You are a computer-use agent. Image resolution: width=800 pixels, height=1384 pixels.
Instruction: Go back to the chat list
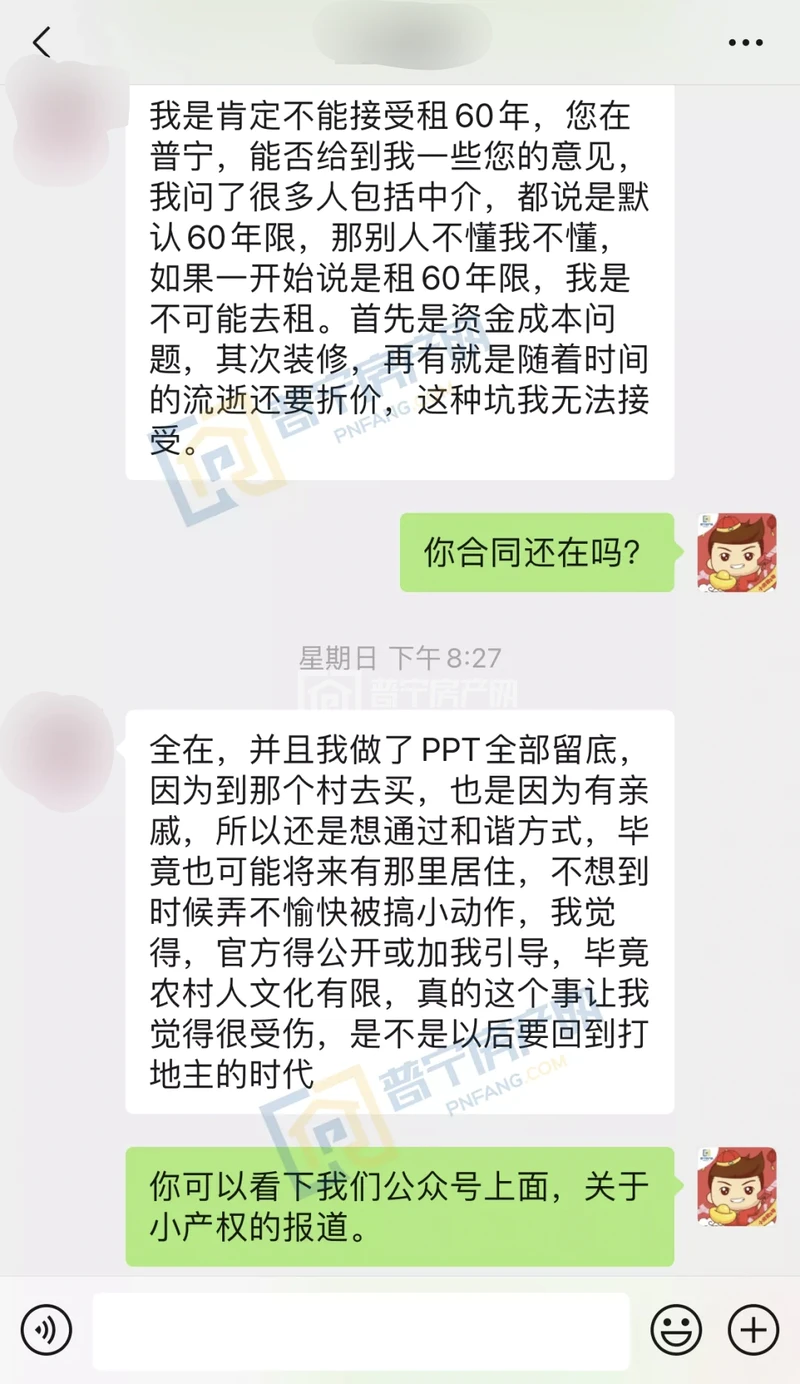[x=41, y=43]
